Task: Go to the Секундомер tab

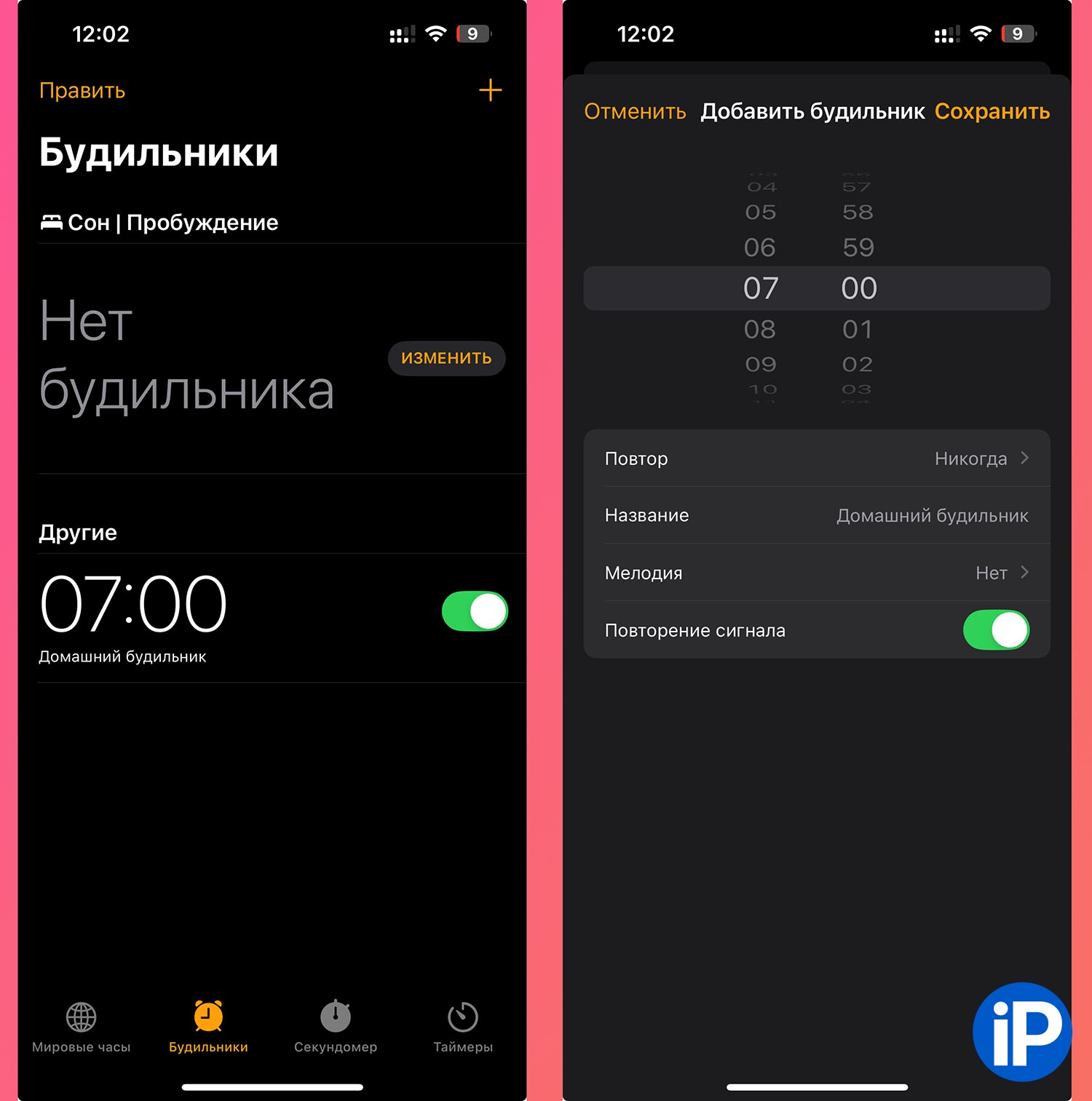Action: 336,1026
